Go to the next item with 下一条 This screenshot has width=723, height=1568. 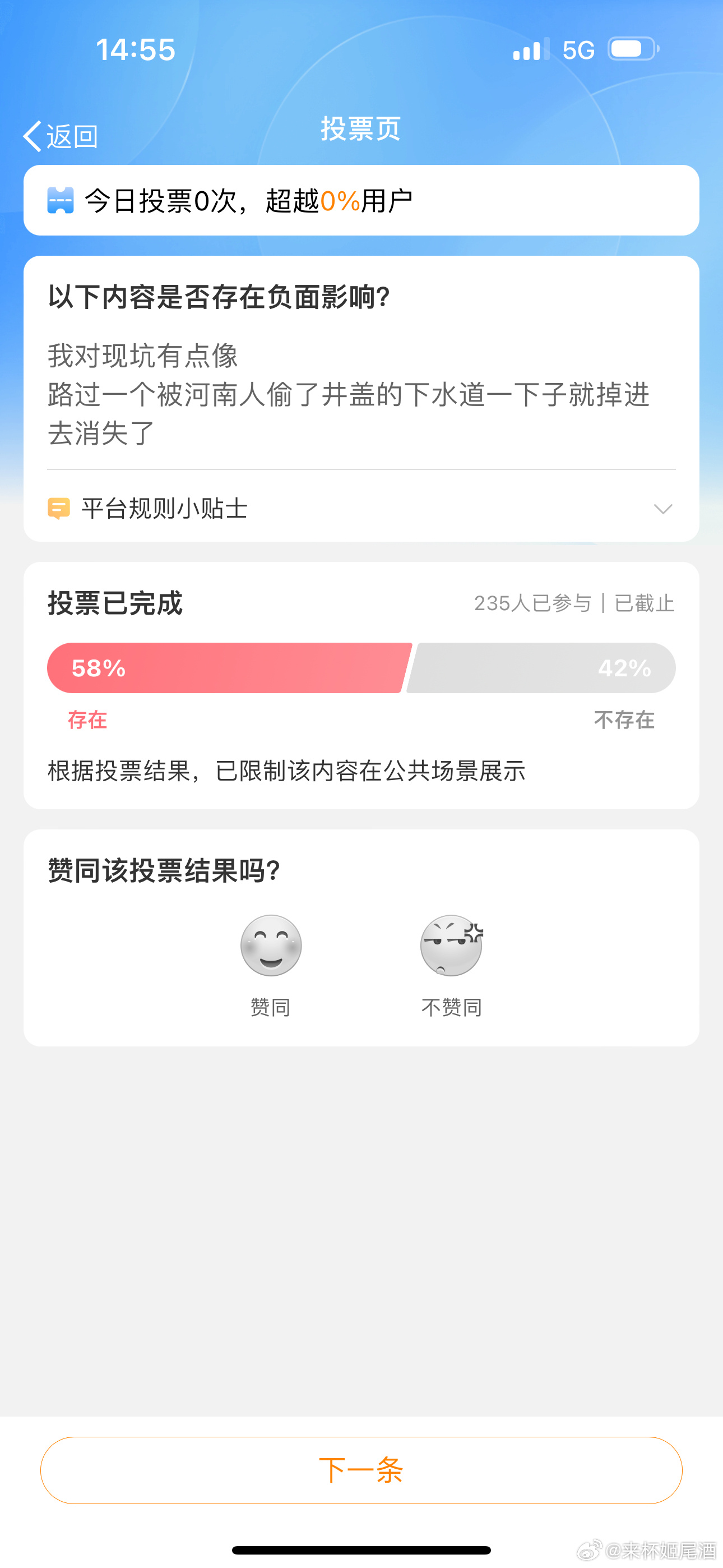tap(361, 1470)
